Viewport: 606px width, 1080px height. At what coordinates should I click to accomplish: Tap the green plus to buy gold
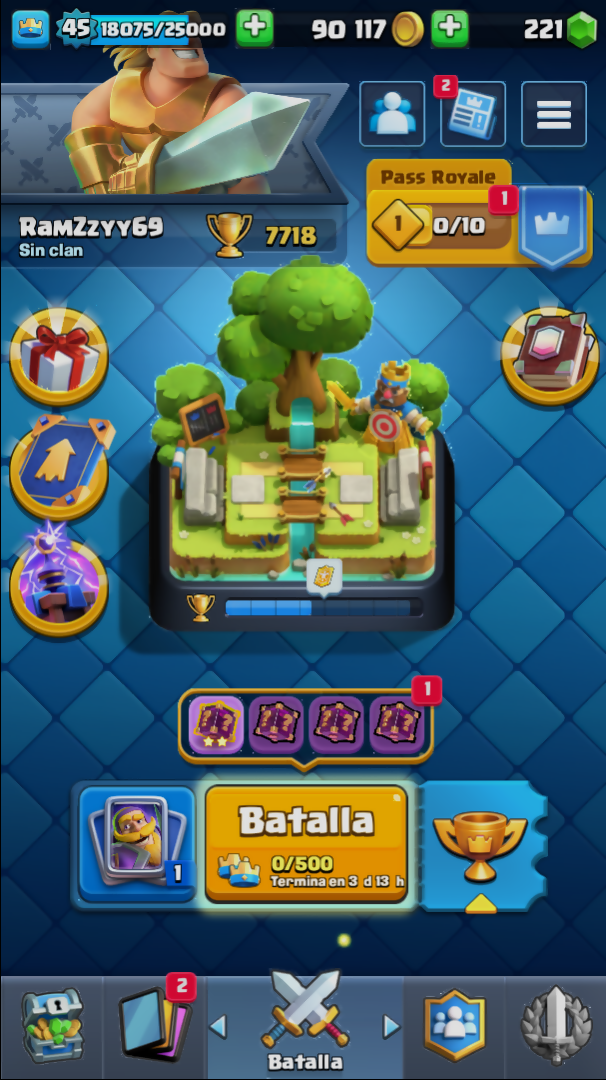(450, 29)
